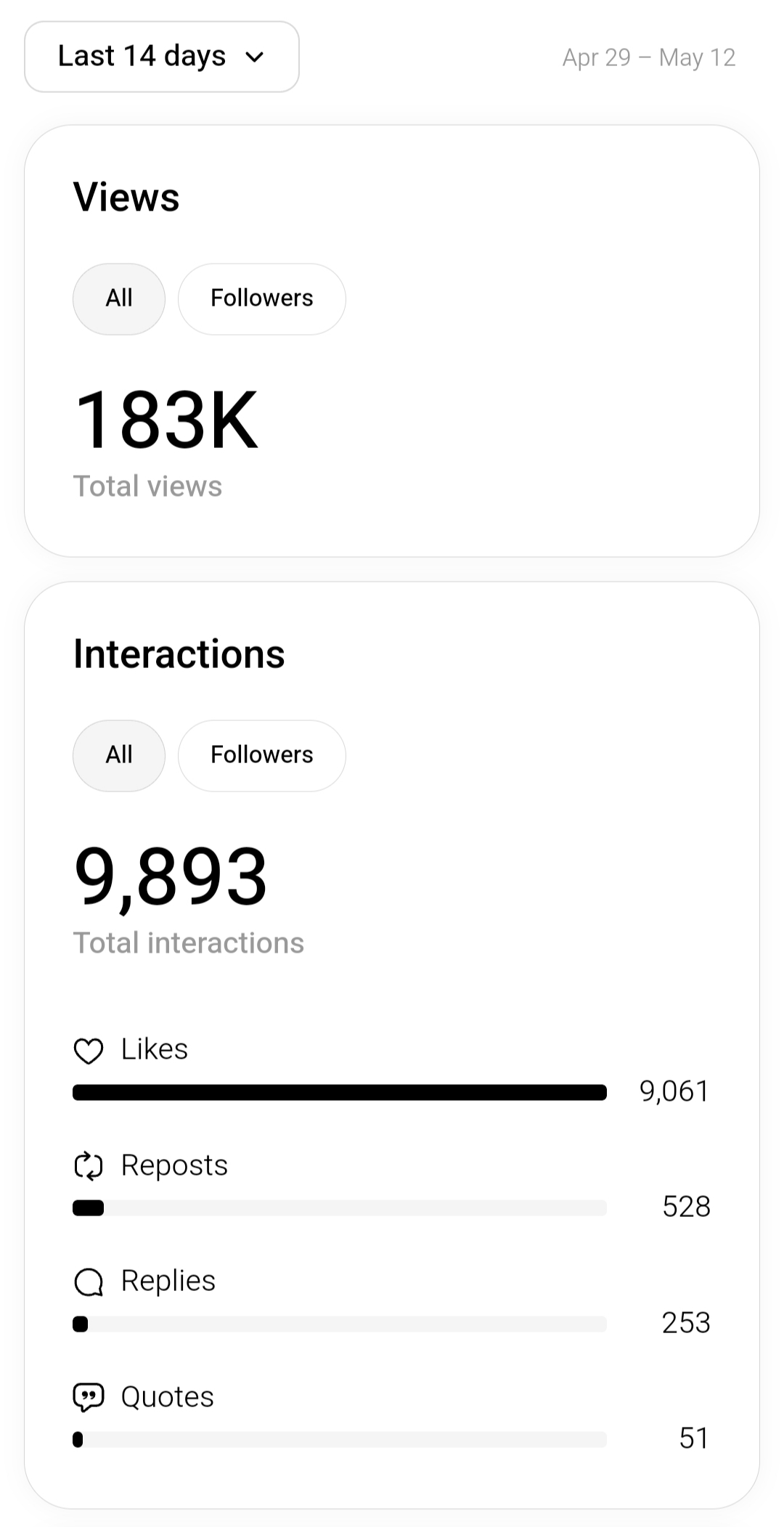784x1527 pixels.
Task: Switch Interactions to Followers
Action: [261, 755]
